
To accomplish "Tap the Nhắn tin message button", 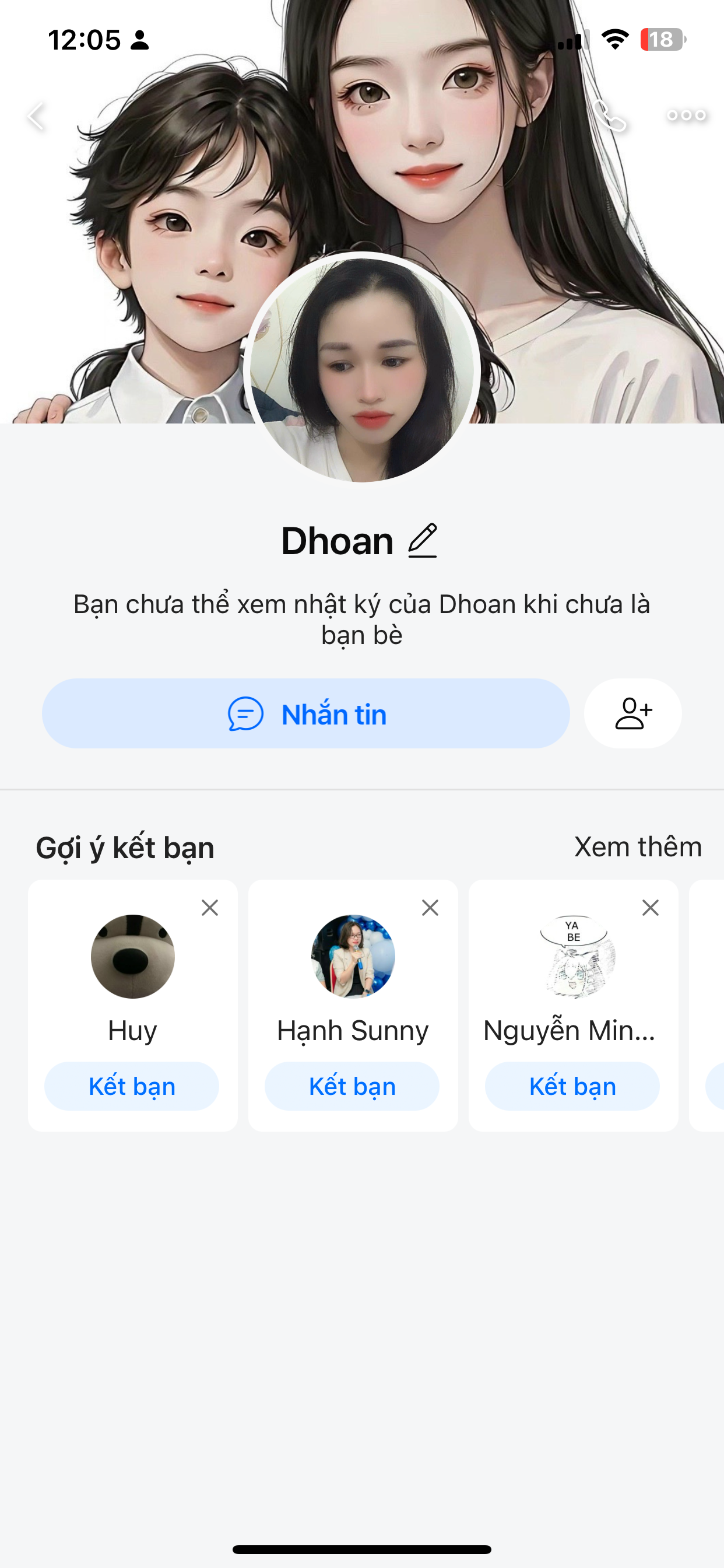I will 305,713.
